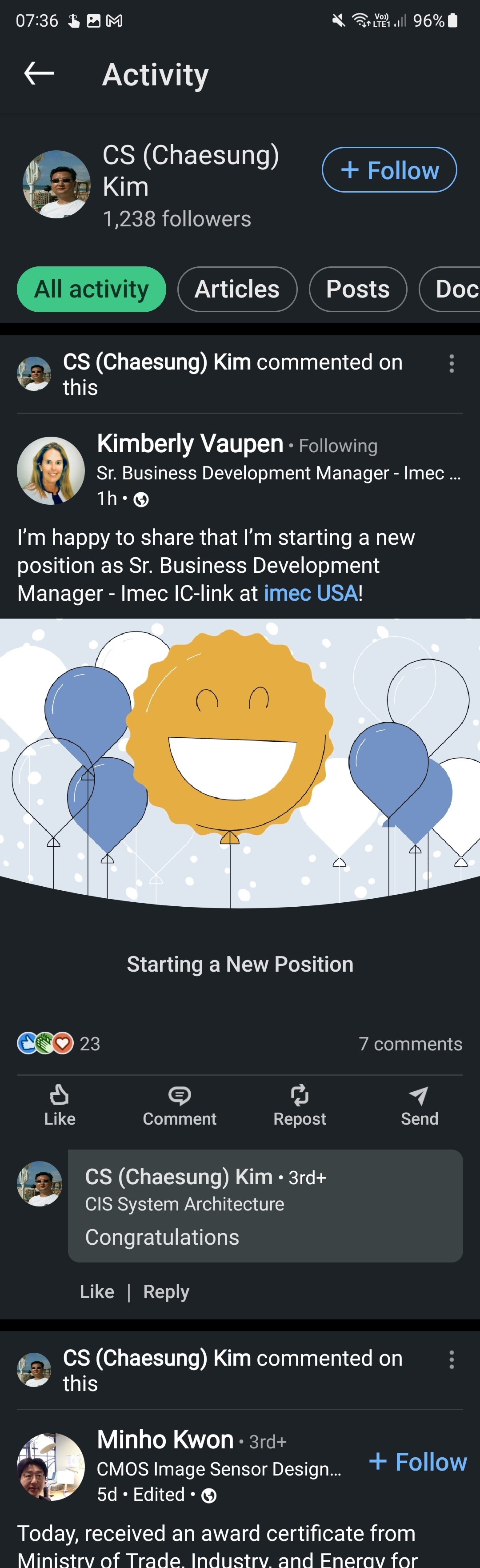This screenshot has height=1568, width=480.
Task: Send Kimberly Vaupen's post to someone
Action: pos(419,1105)
